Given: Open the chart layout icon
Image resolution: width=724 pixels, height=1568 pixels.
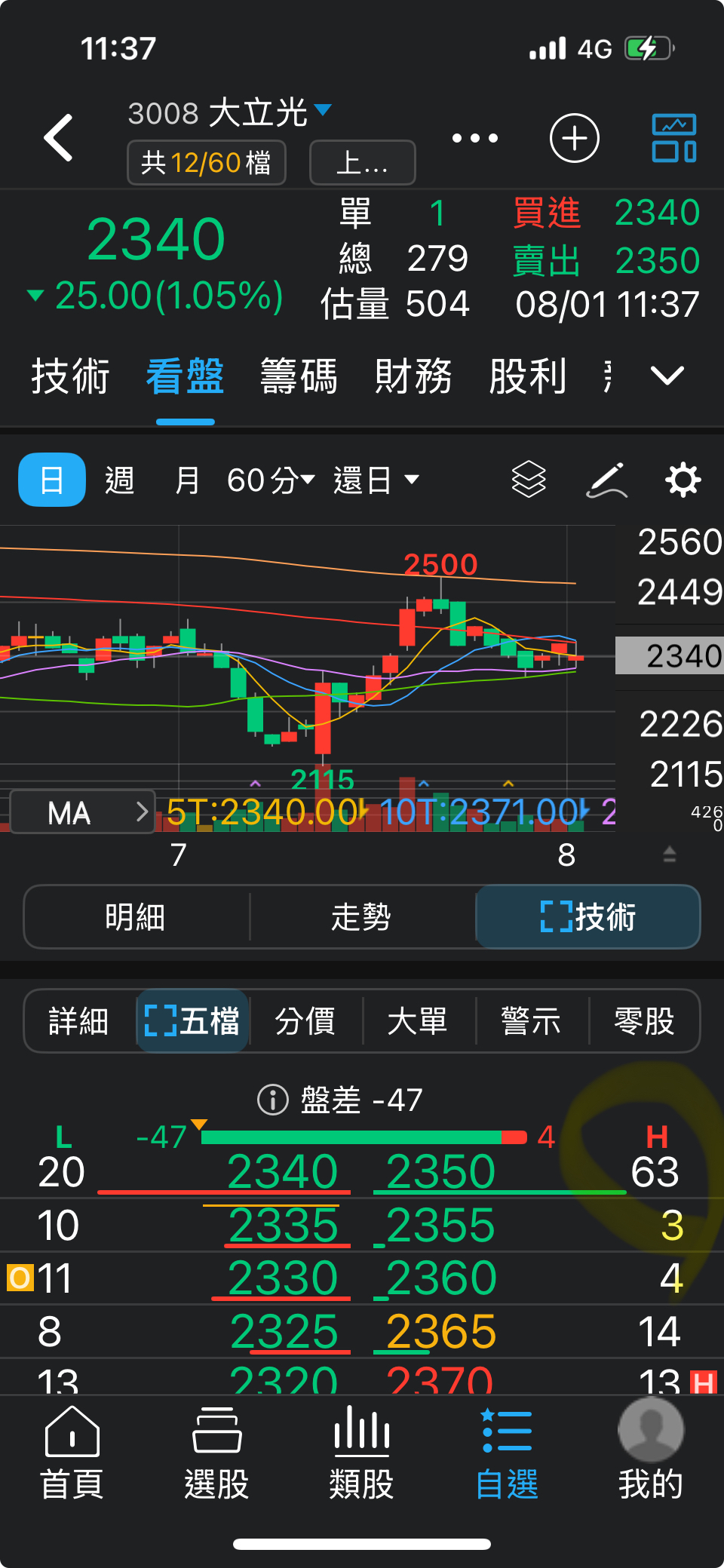Looking at the screenshot, I should click(673, 138).
